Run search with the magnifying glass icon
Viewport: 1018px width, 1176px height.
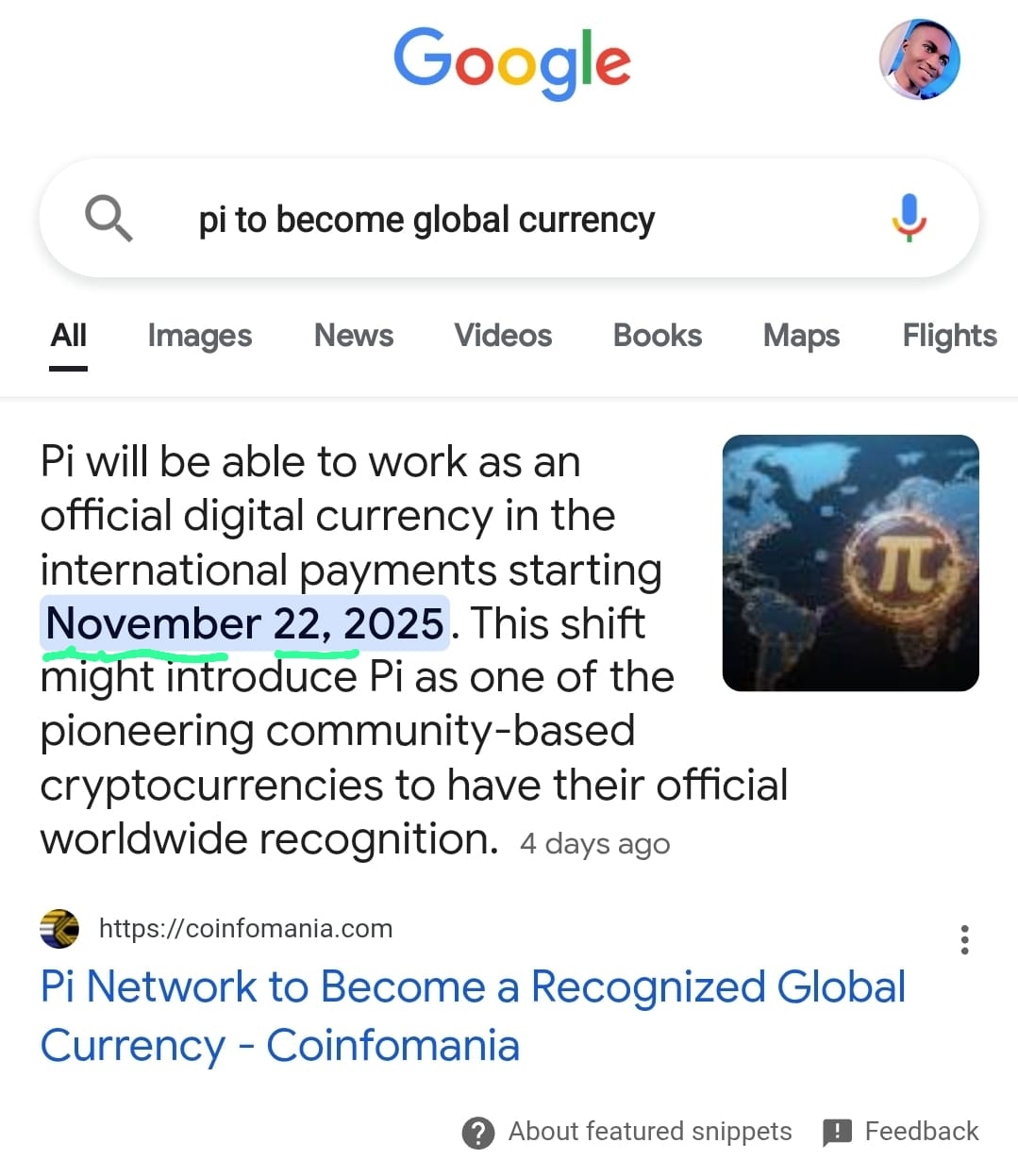pos(108,219)
